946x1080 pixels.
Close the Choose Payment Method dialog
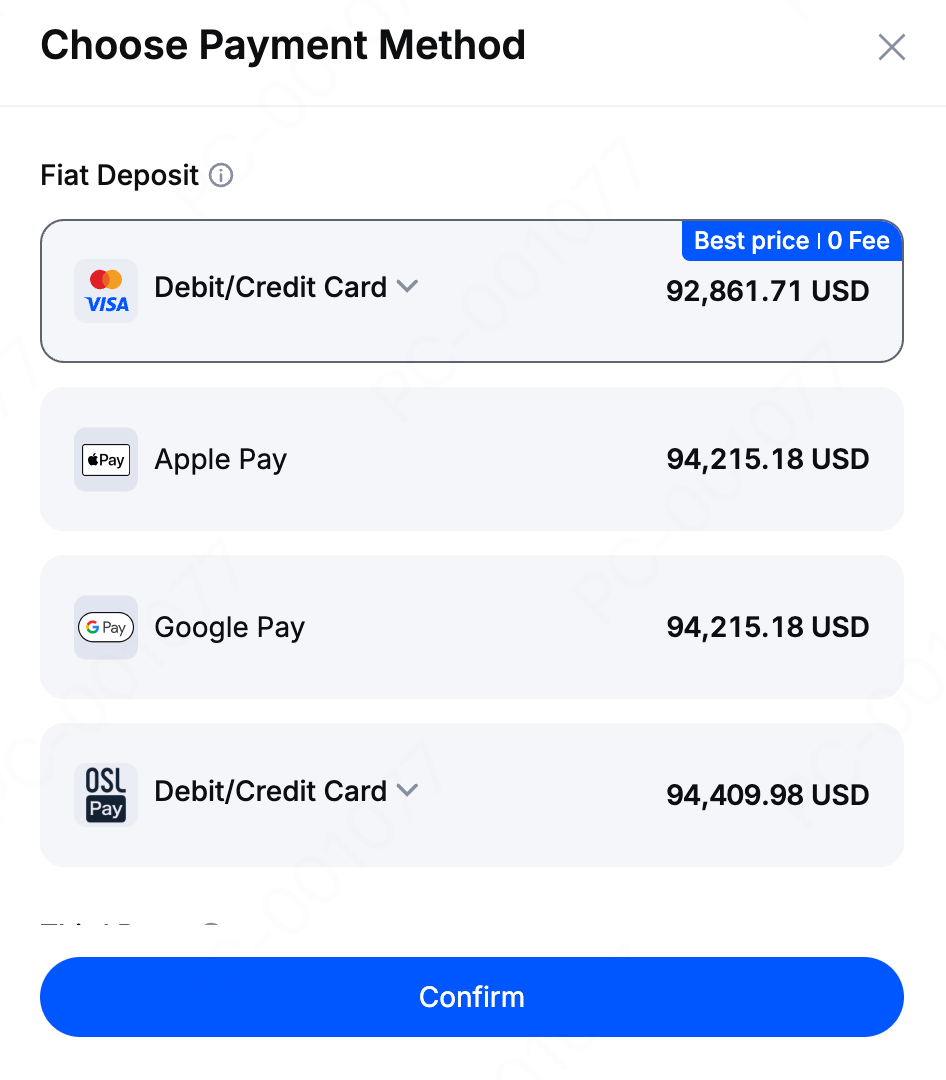pyautogui.click(x=891, y=47)
